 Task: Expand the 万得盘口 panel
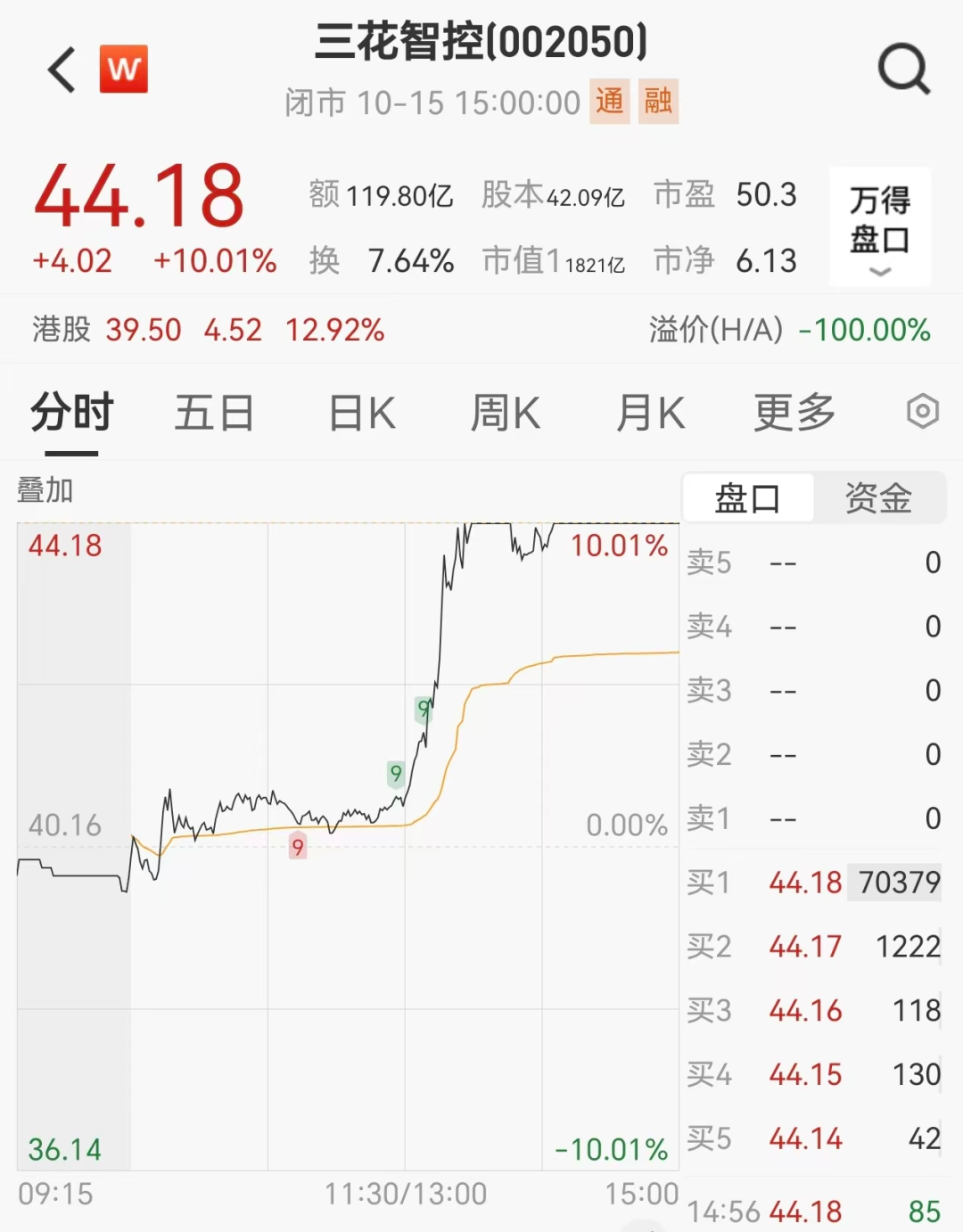(x=880, y=227)
